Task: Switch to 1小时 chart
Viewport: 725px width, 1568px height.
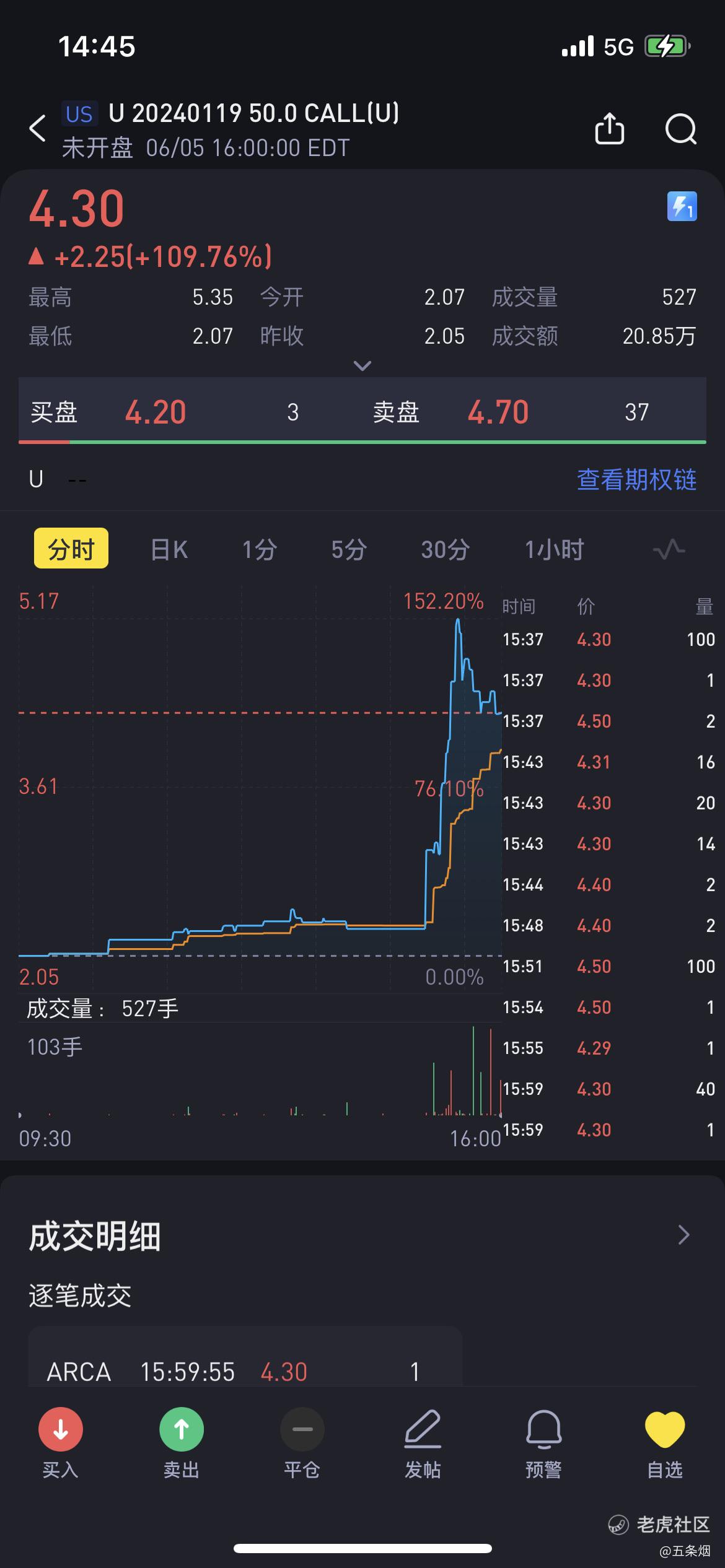Action: point(554,549)
